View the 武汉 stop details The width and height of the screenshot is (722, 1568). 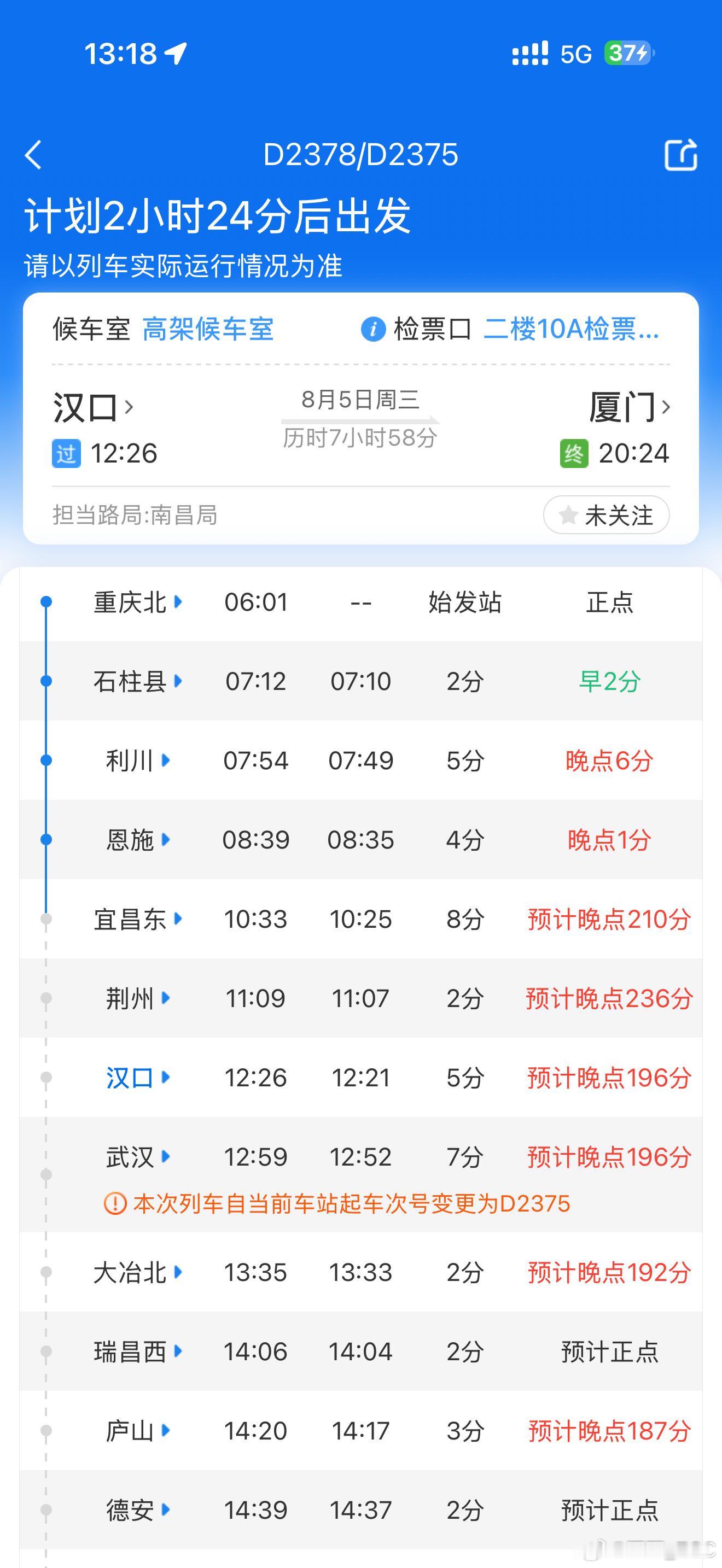pos(361,1175)
